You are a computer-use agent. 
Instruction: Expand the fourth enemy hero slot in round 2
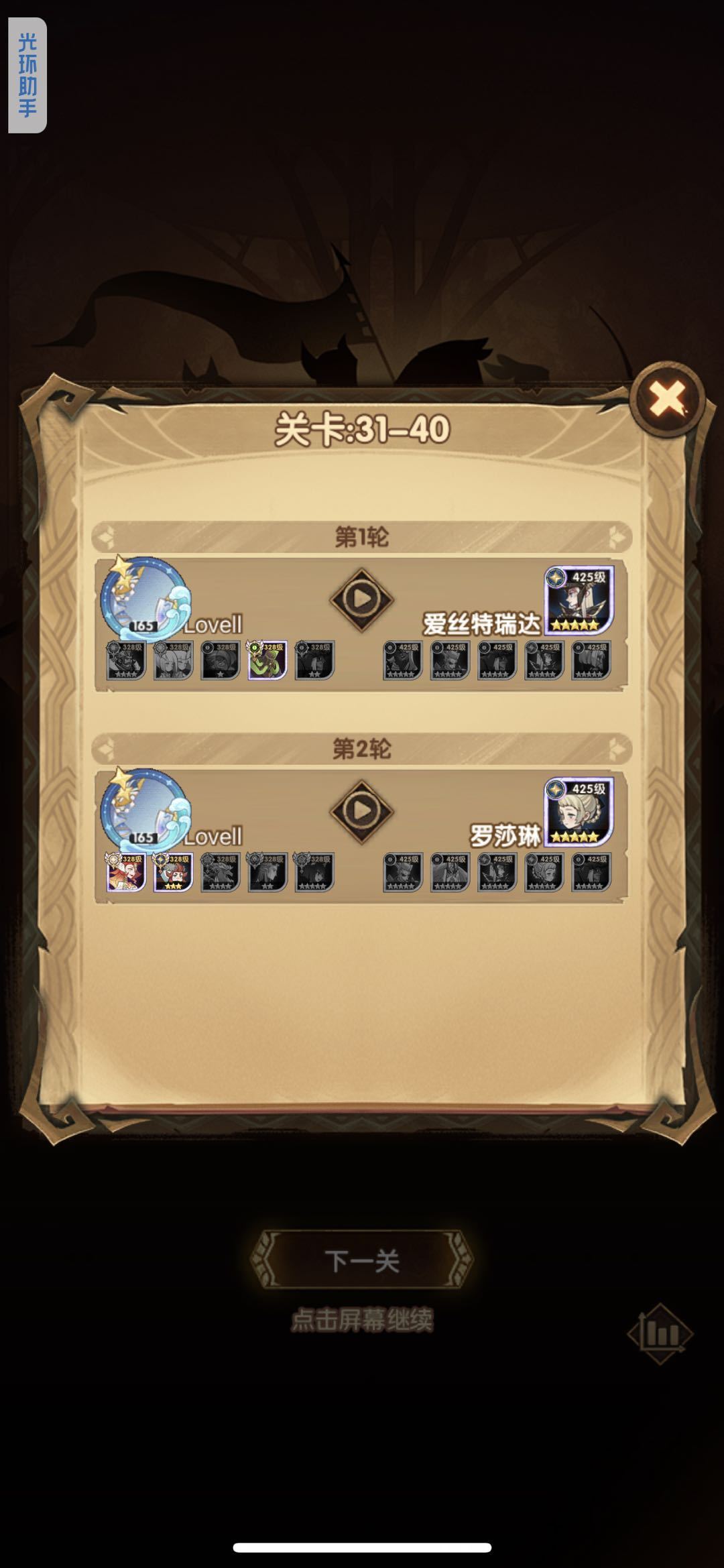[543, 875]
